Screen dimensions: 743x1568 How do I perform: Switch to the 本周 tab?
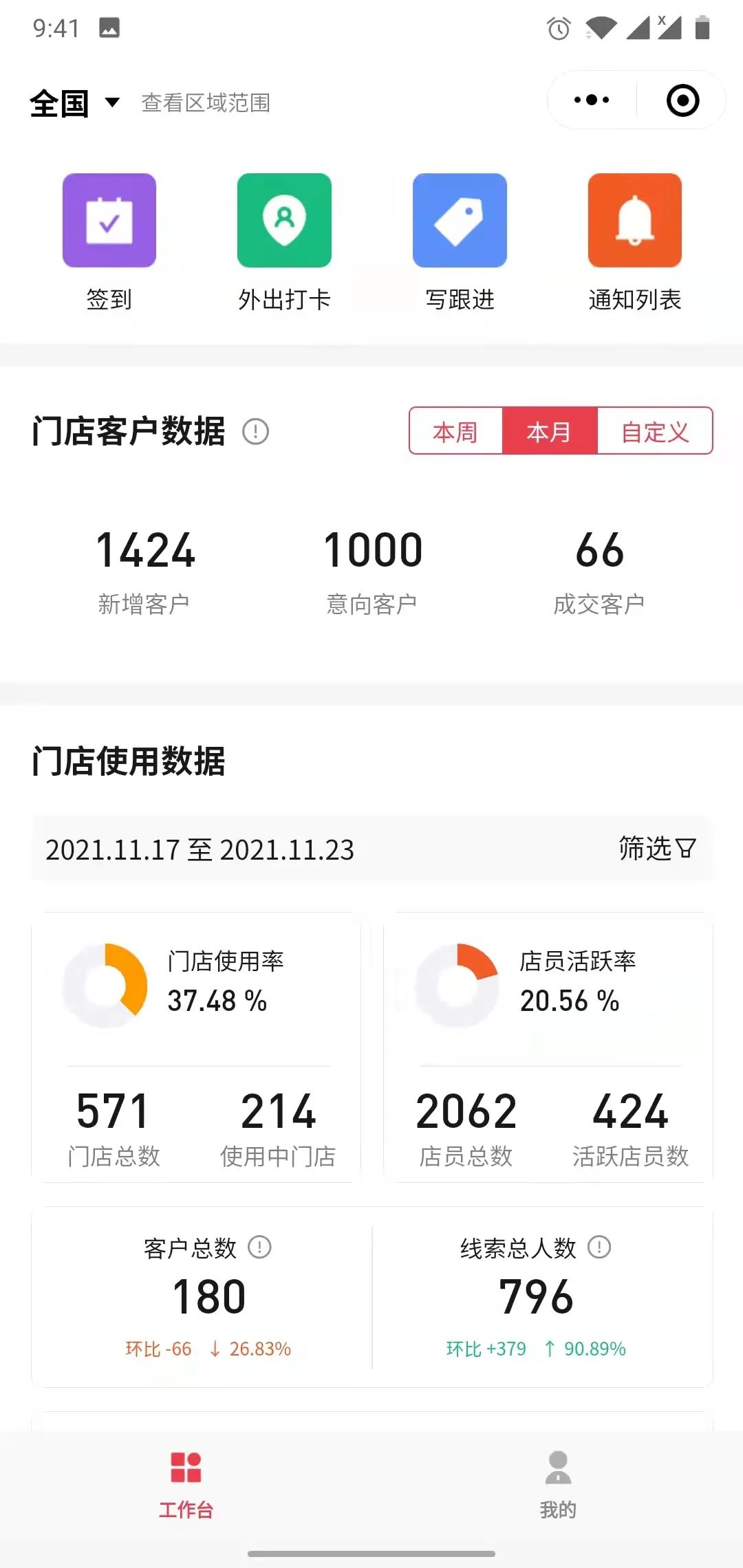pos(455,432)
